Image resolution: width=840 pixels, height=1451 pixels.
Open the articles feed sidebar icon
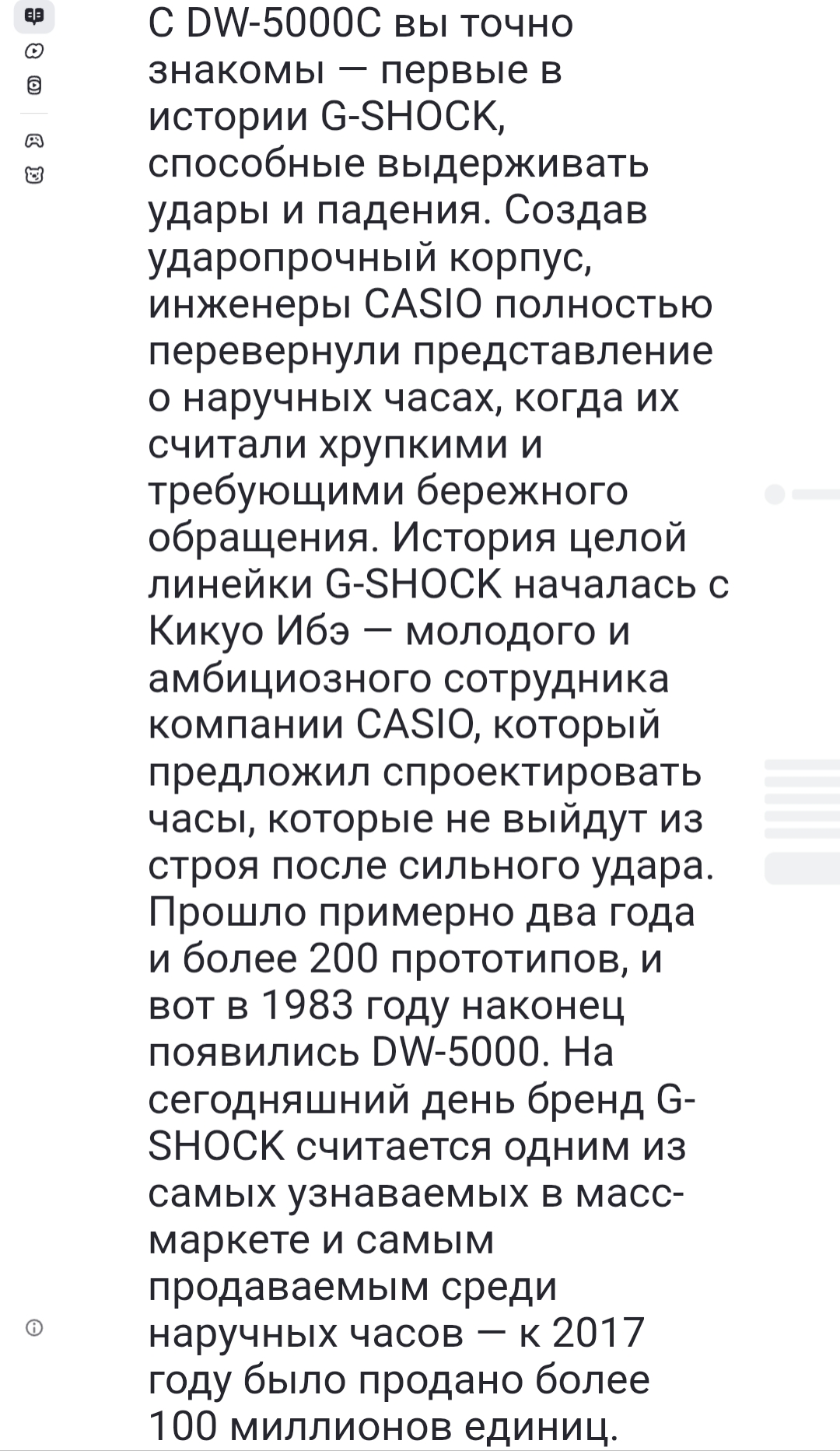34,16
